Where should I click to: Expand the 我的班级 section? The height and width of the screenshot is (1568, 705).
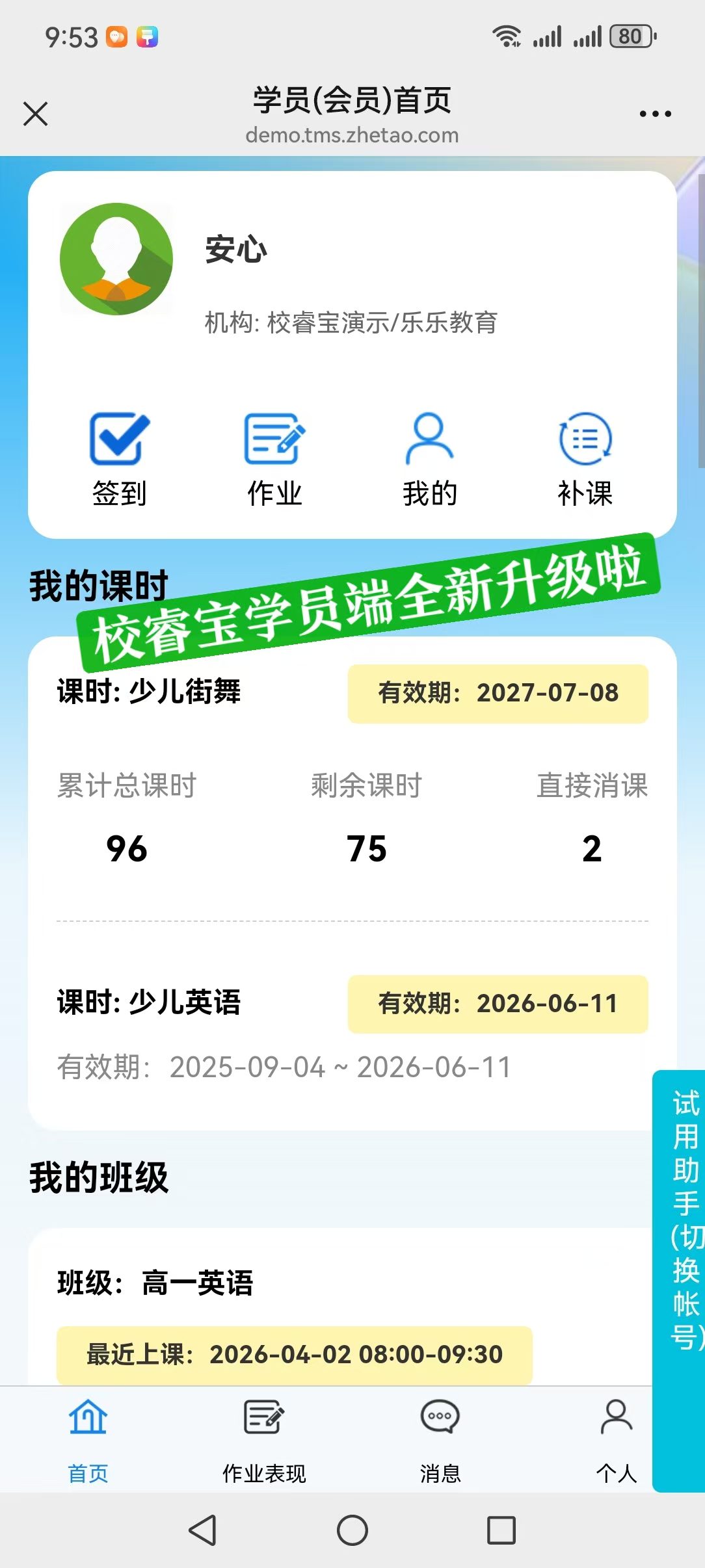coord(99,1180)
